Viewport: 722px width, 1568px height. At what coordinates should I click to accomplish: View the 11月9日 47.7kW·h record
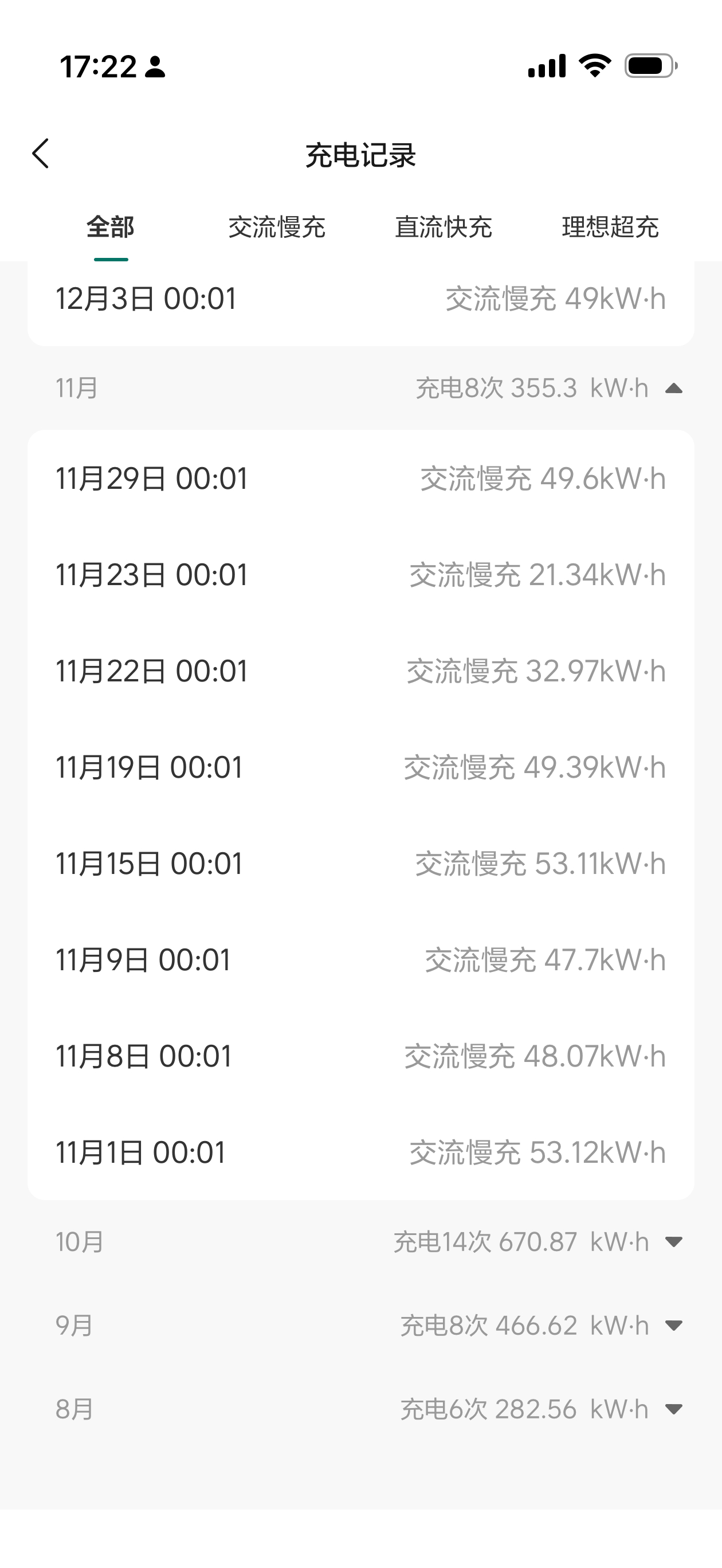[360, 960]
